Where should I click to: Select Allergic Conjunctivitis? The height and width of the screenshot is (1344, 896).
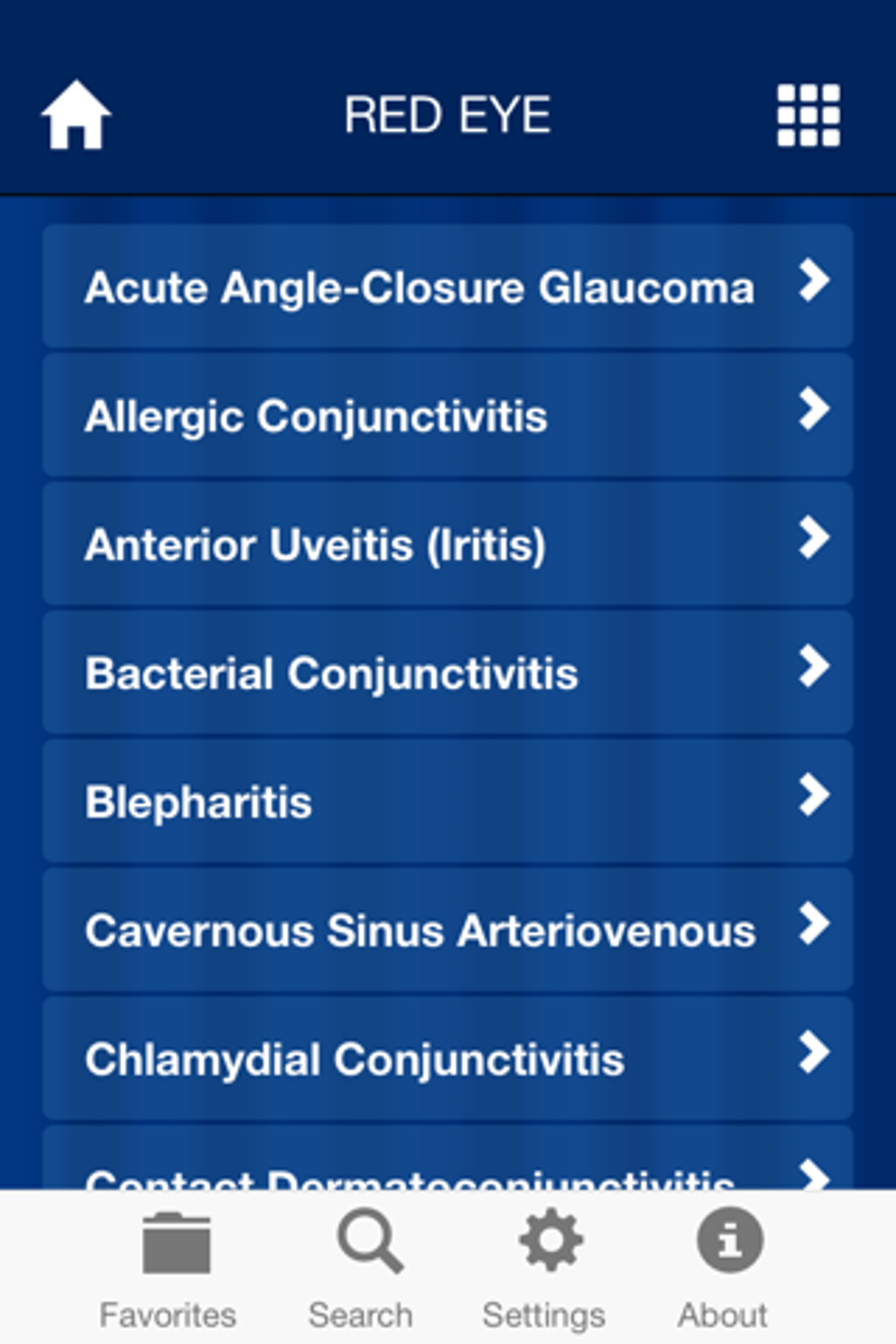pos(447,415)
